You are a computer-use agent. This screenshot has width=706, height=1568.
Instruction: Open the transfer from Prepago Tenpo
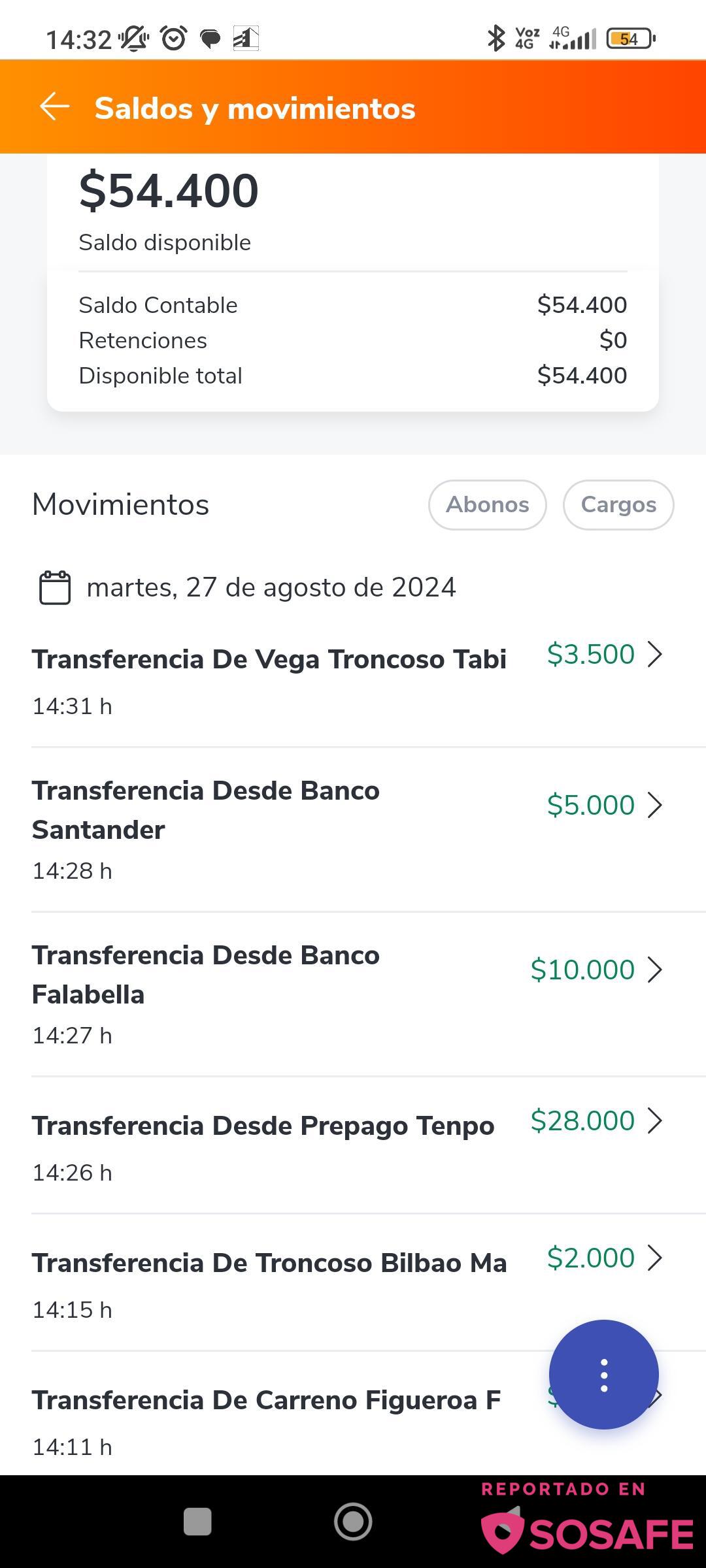click(x=353, y=1146)
